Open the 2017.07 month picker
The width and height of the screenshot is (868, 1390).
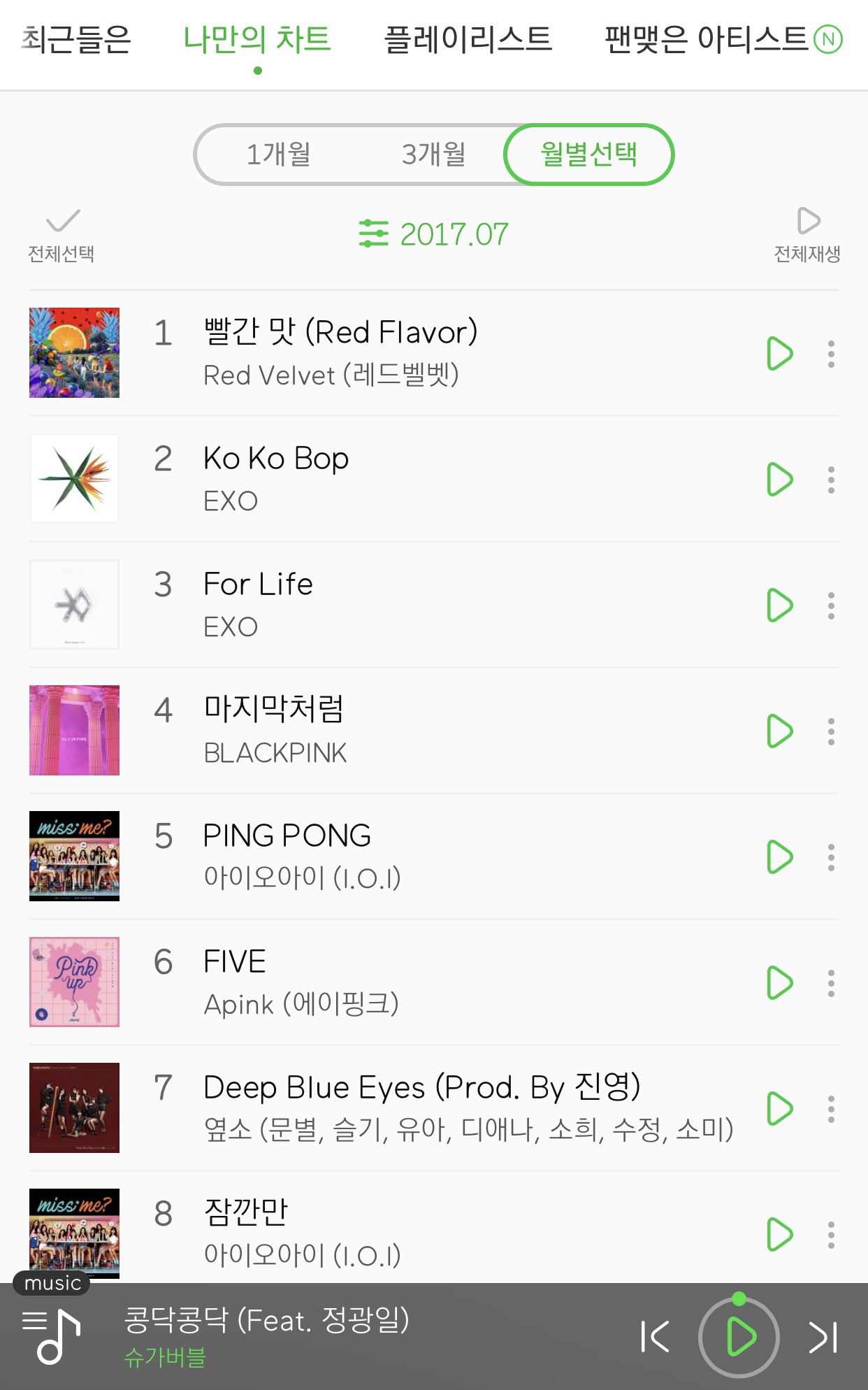click(433, 234)
